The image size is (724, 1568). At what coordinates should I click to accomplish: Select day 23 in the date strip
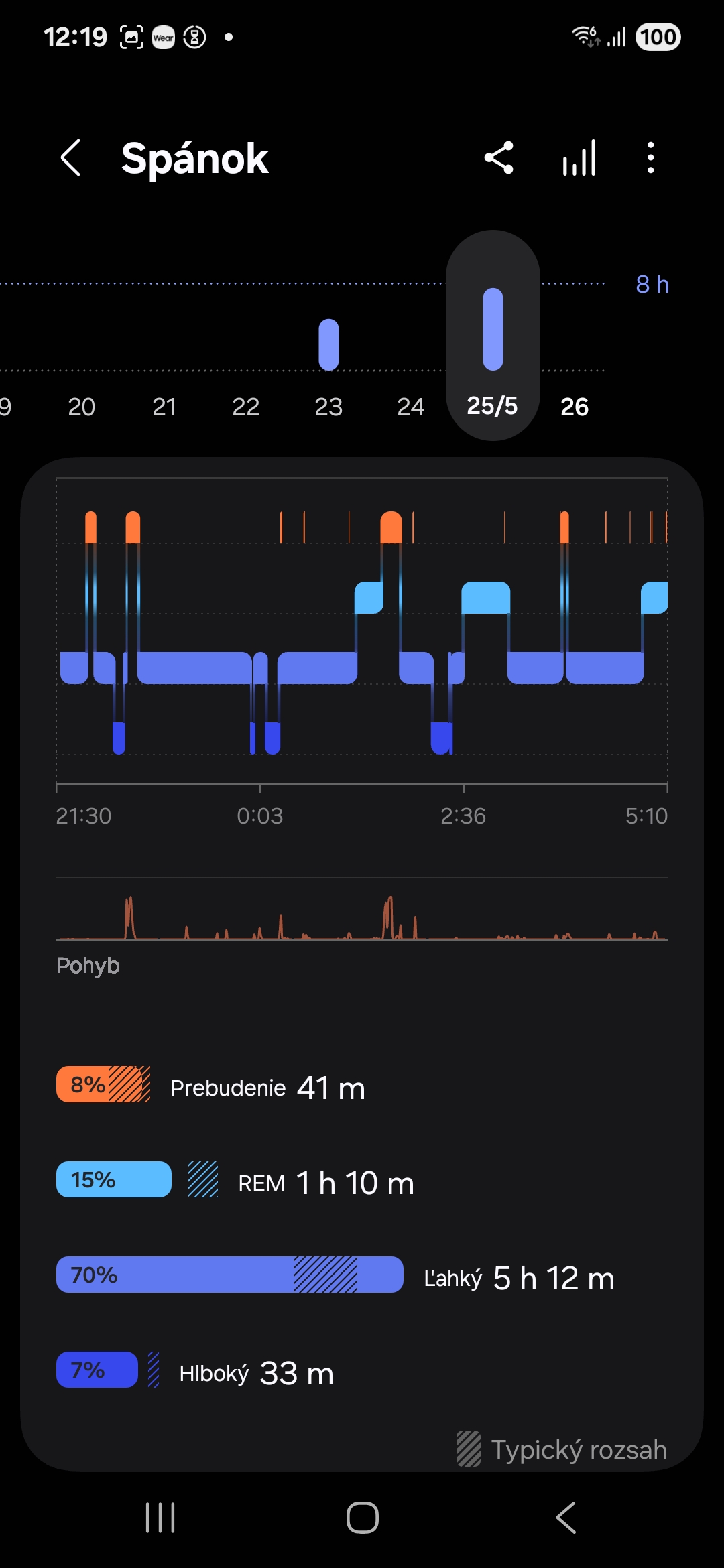click(328, 406)
